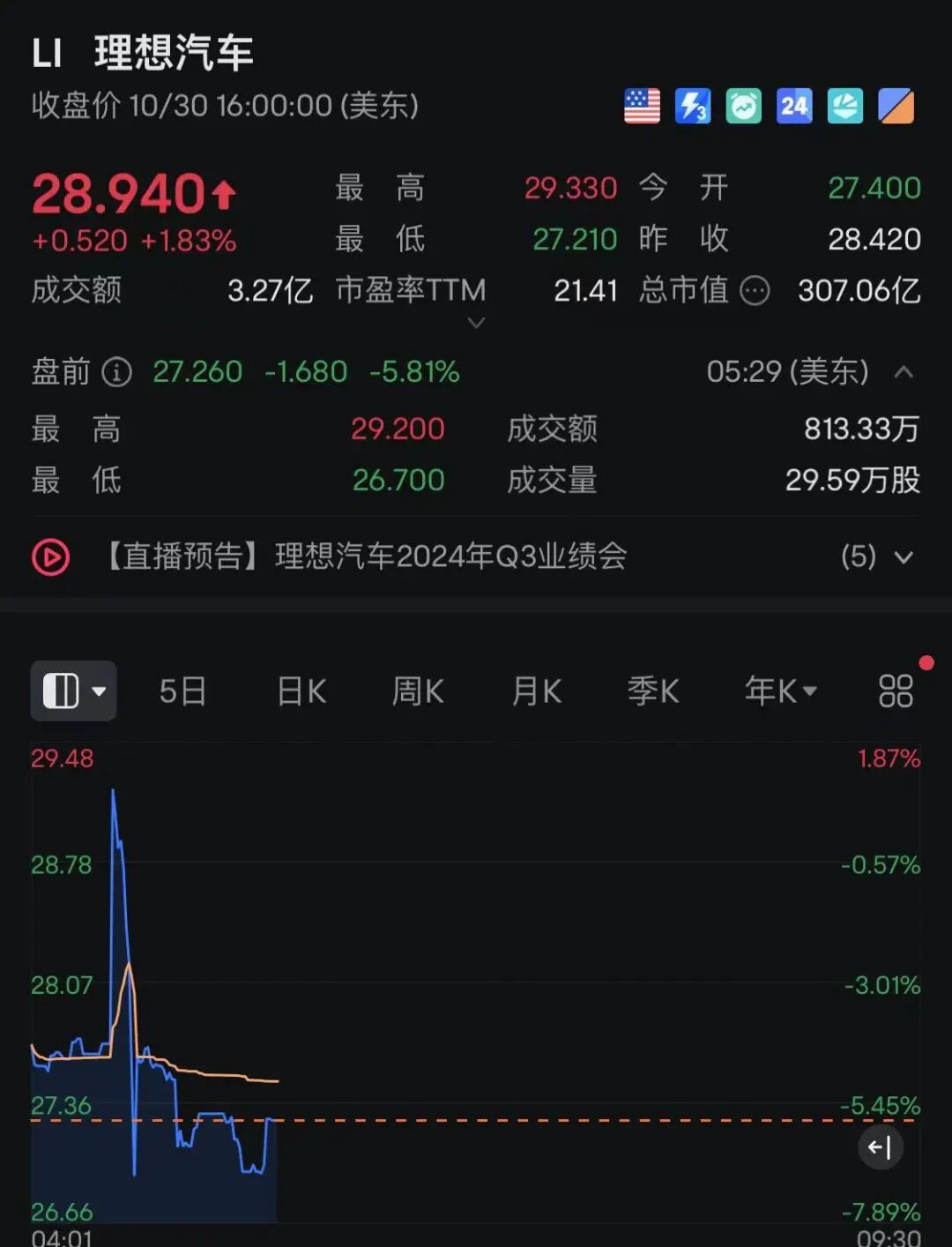The width and height of the screenshot is (952, 1247).
Task: View the 月K chart
Action: coord(537,691)
